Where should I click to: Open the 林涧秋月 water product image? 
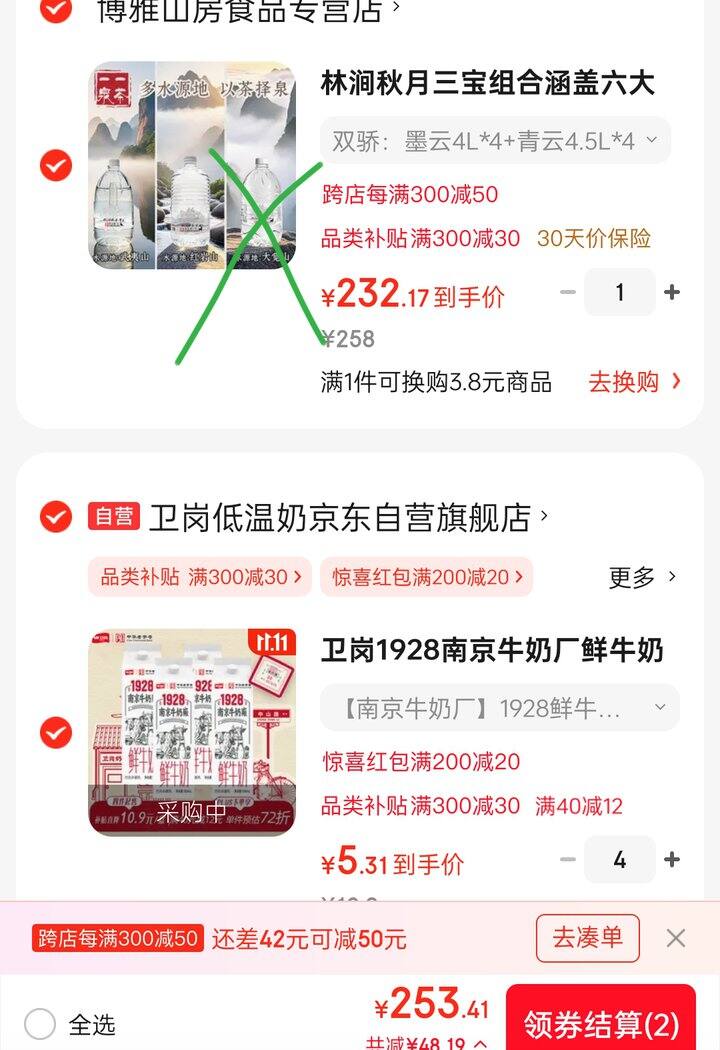click(x=192, y=166)
